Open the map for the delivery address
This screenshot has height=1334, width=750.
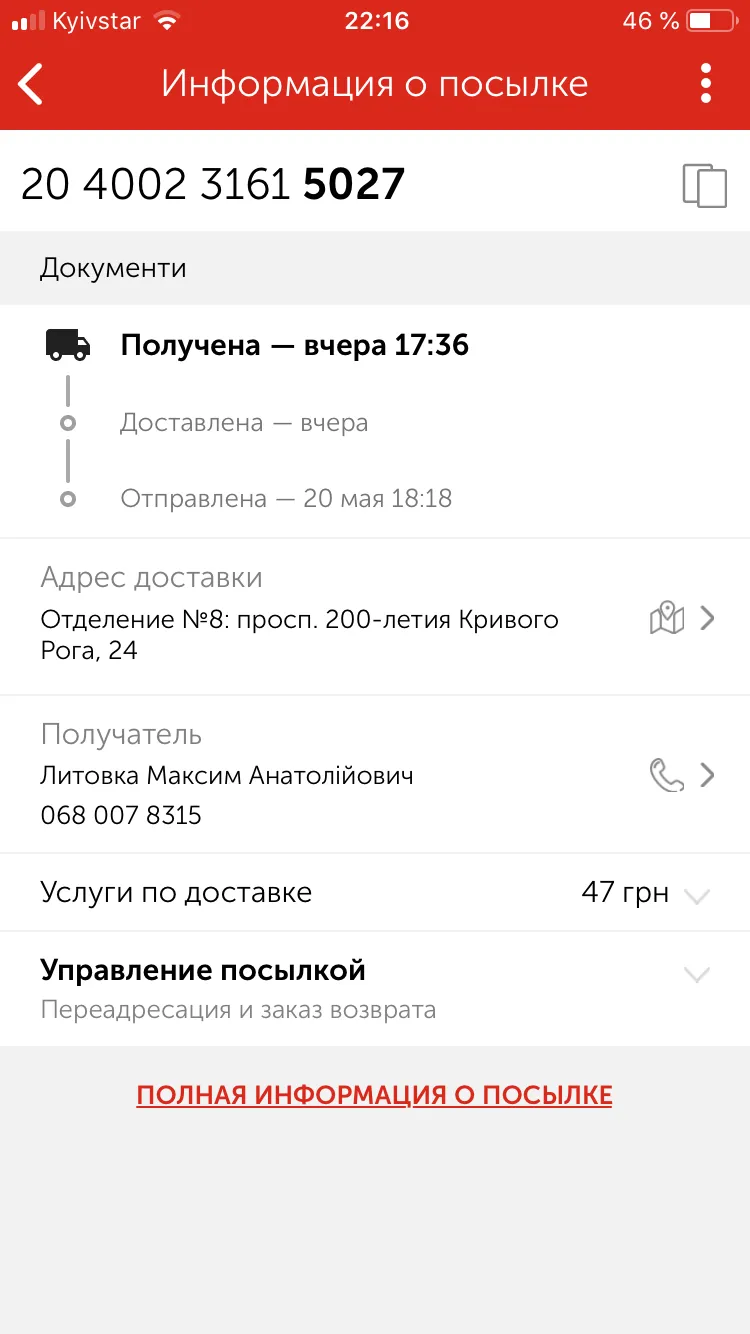click(667, 618)
